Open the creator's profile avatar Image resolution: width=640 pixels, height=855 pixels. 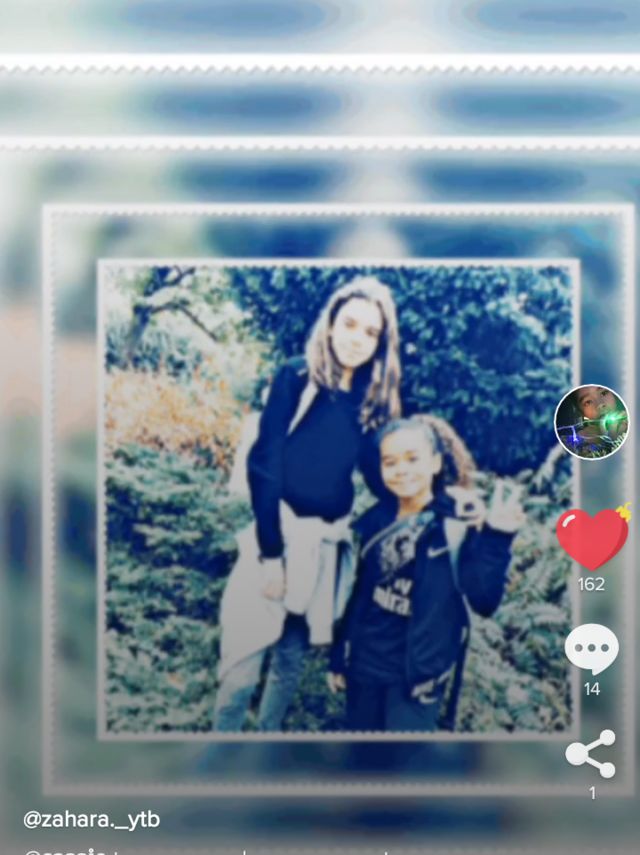[591, 422]
